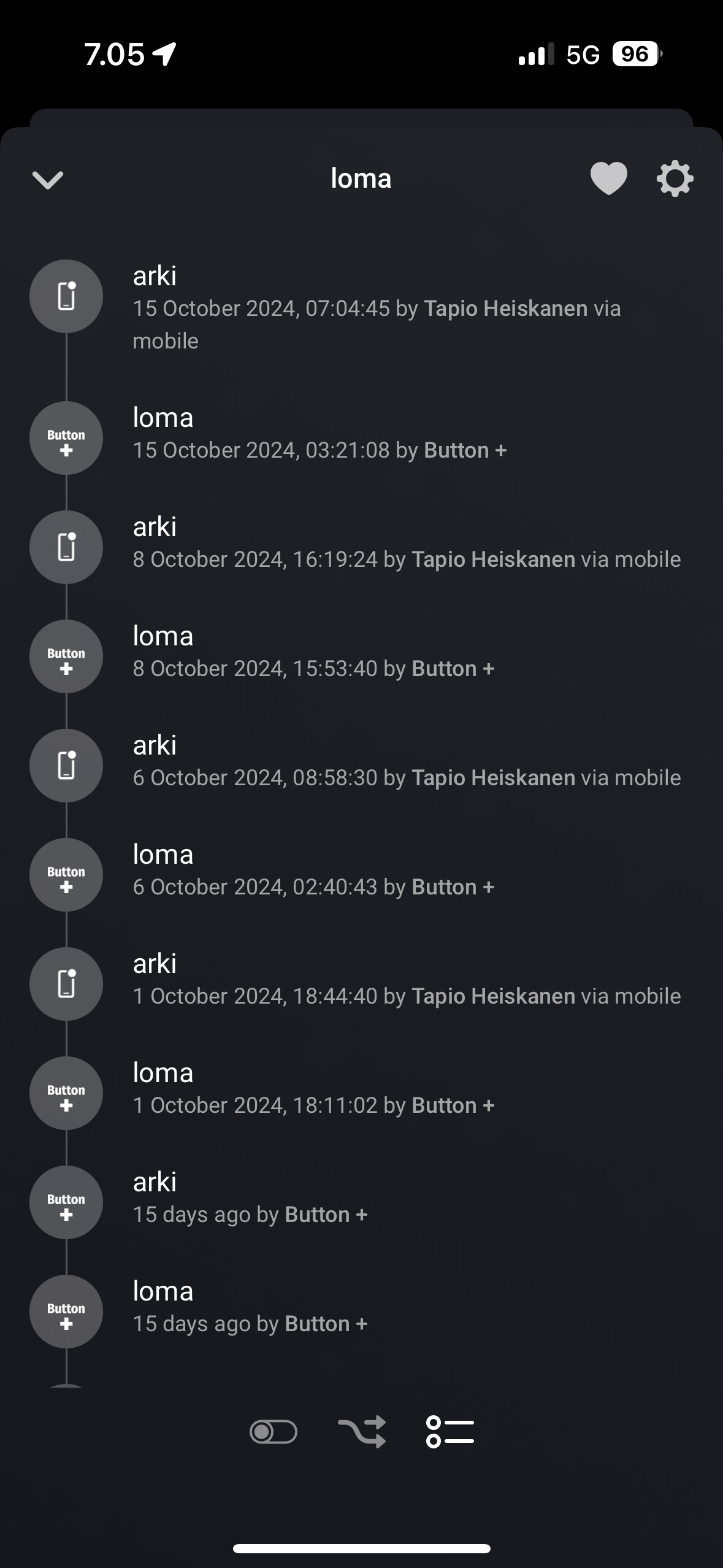
Task: Select loma entry from 6 October 02:40:43
Action: 313,871
